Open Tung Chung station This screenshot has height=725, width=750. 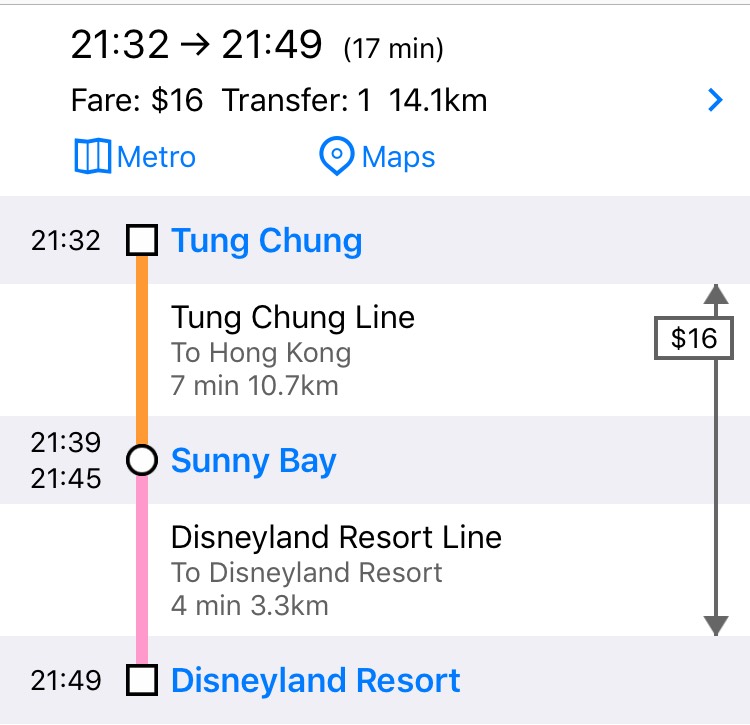tap(266, 241)
